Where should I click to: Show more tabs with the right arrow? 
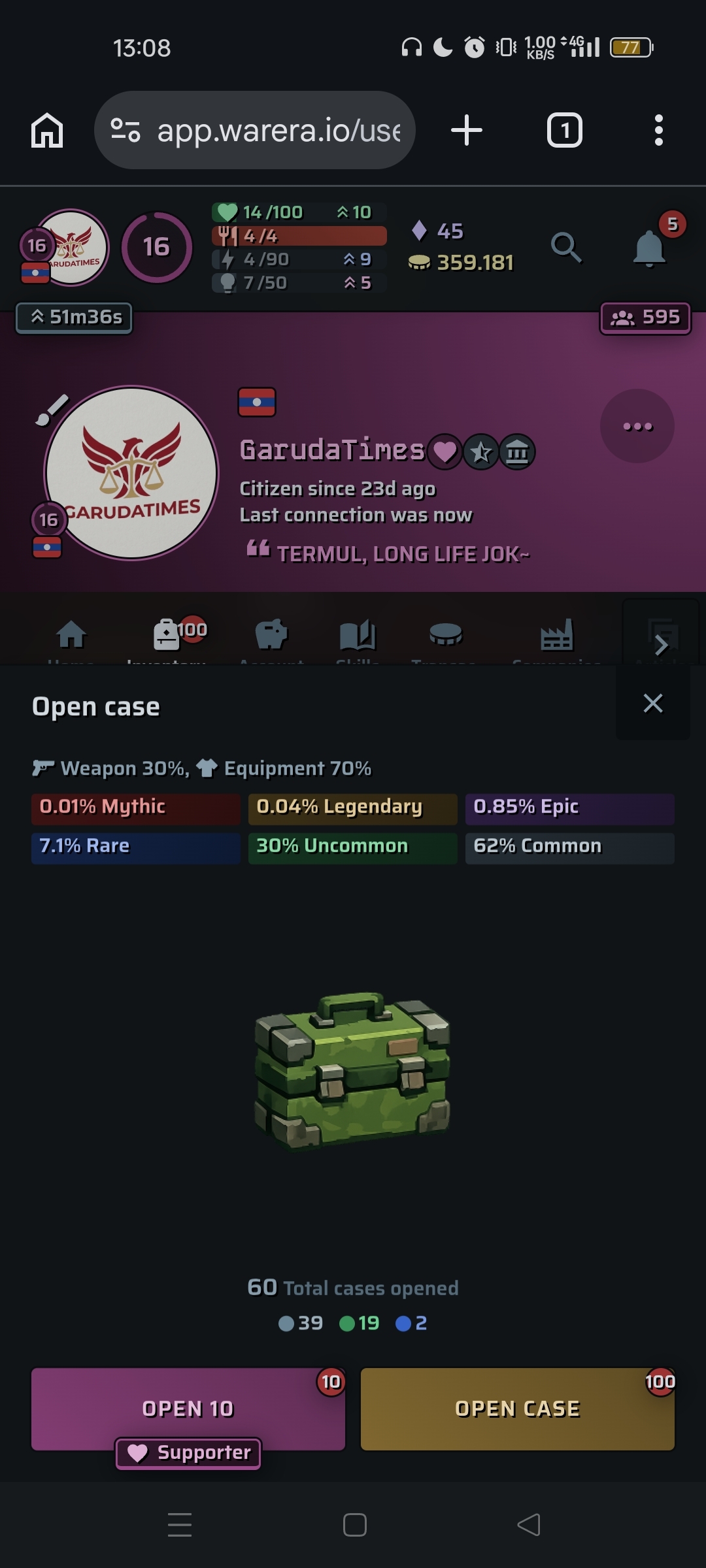tap(661, 645)
